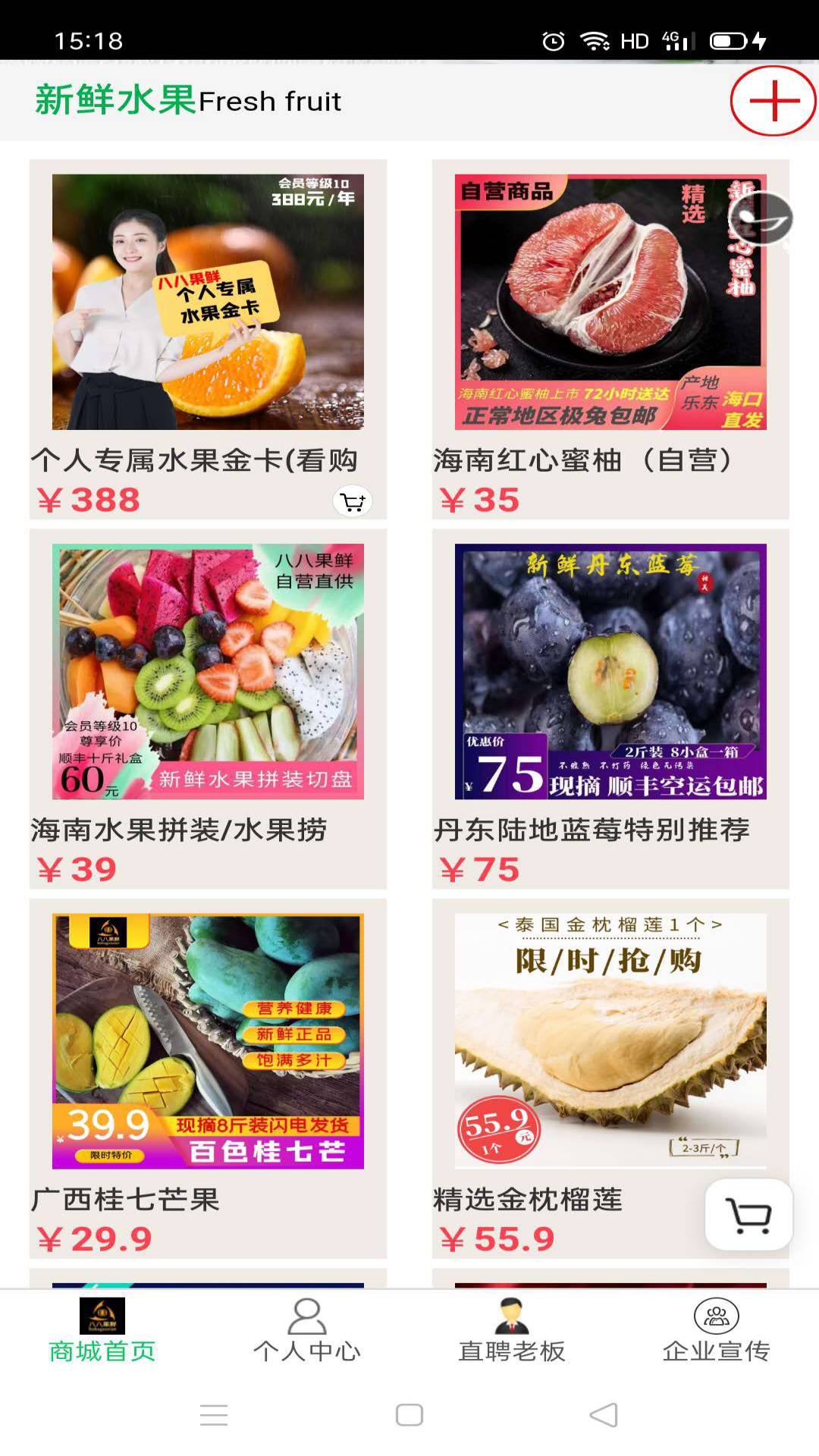Screen dimensions: 819x1456
Task: Open 精选金枕榴莲 product card
Action: tap(610, 1078)
